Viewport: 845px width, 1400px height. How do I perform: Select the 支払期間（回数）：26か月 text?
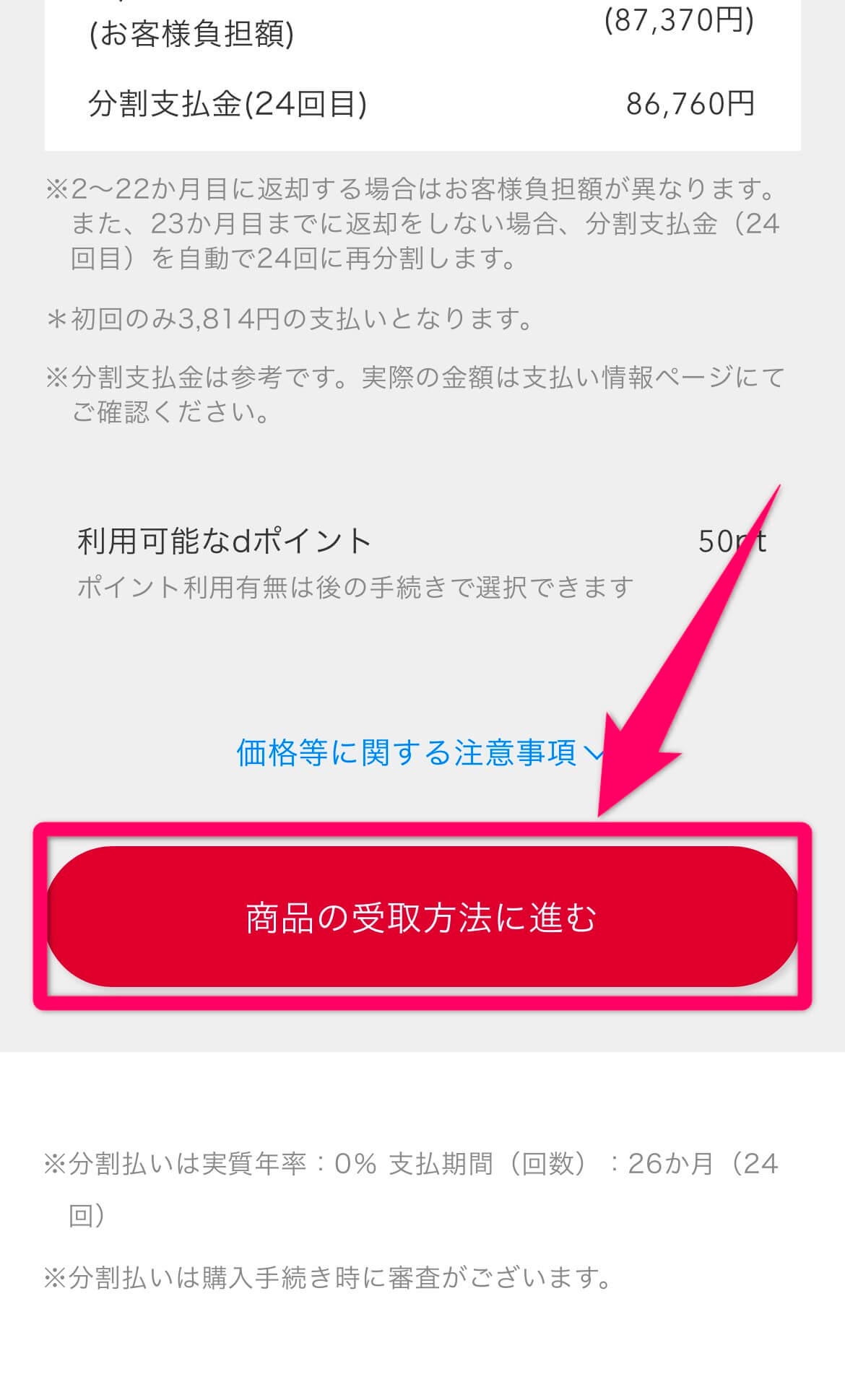[578, 1162]
